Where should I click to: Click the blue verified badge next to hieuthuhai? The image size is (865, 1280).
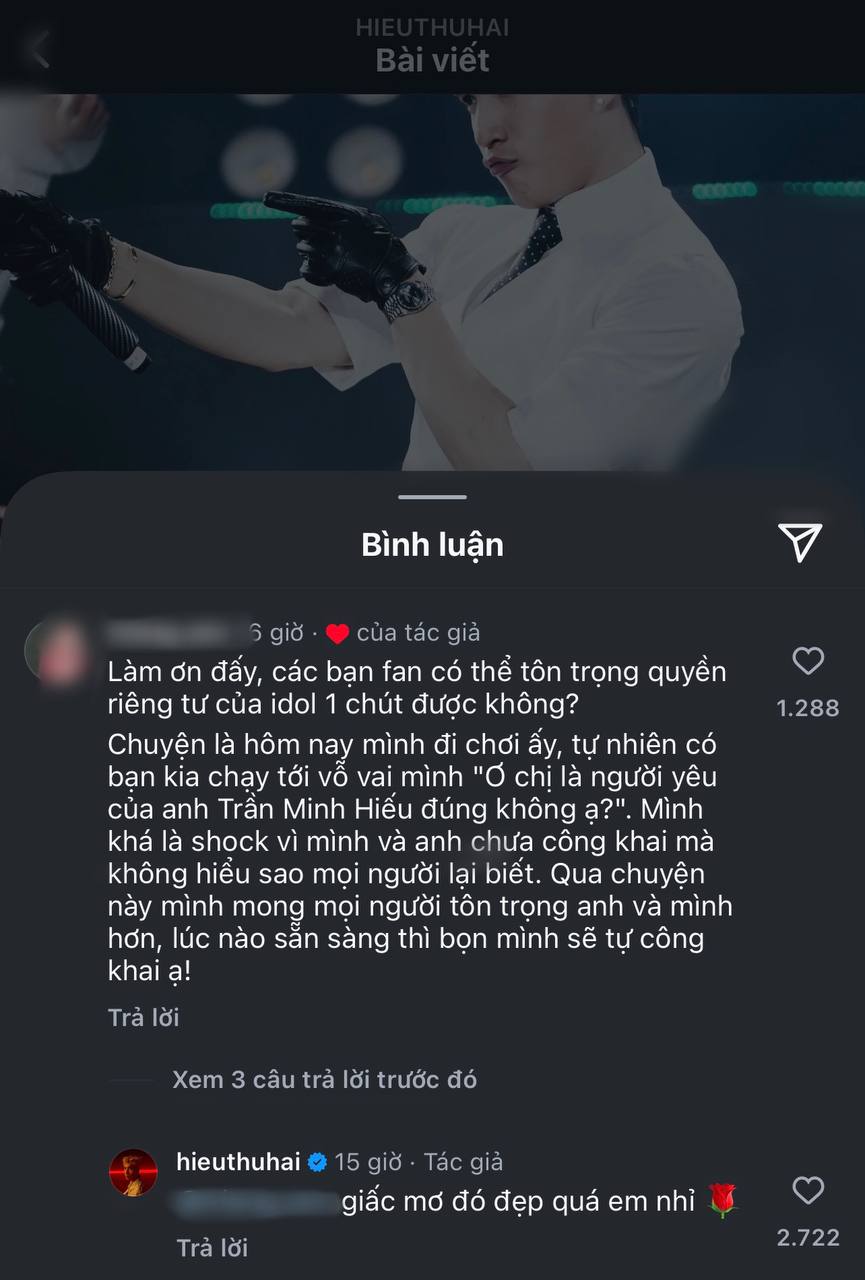tap(319, 1162)
